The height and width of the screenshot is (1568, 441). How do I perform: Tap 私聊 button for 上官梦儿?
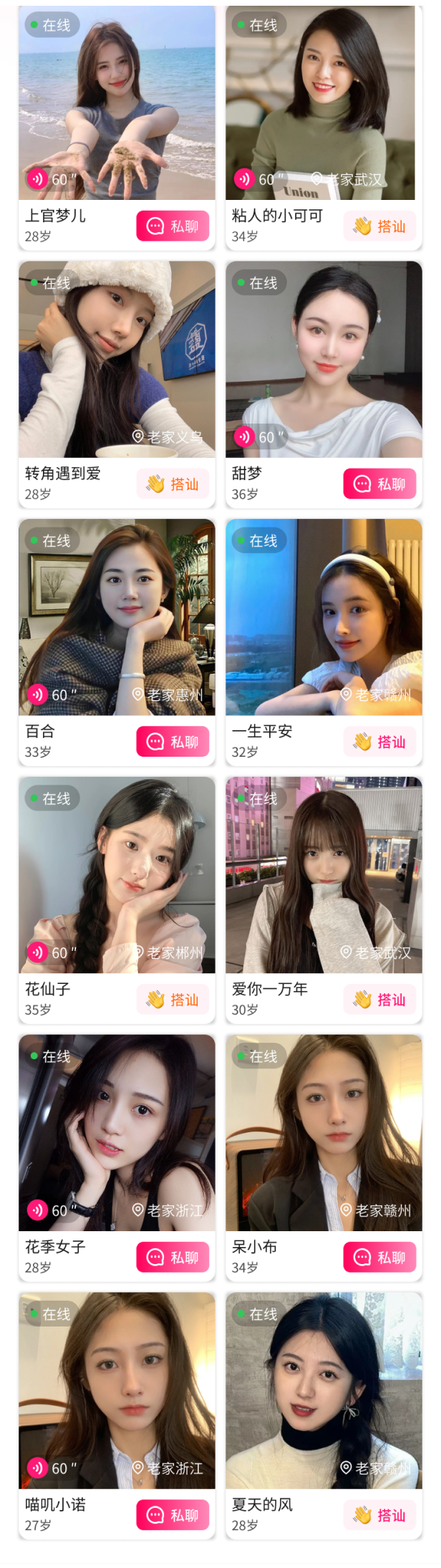point(173,226)
